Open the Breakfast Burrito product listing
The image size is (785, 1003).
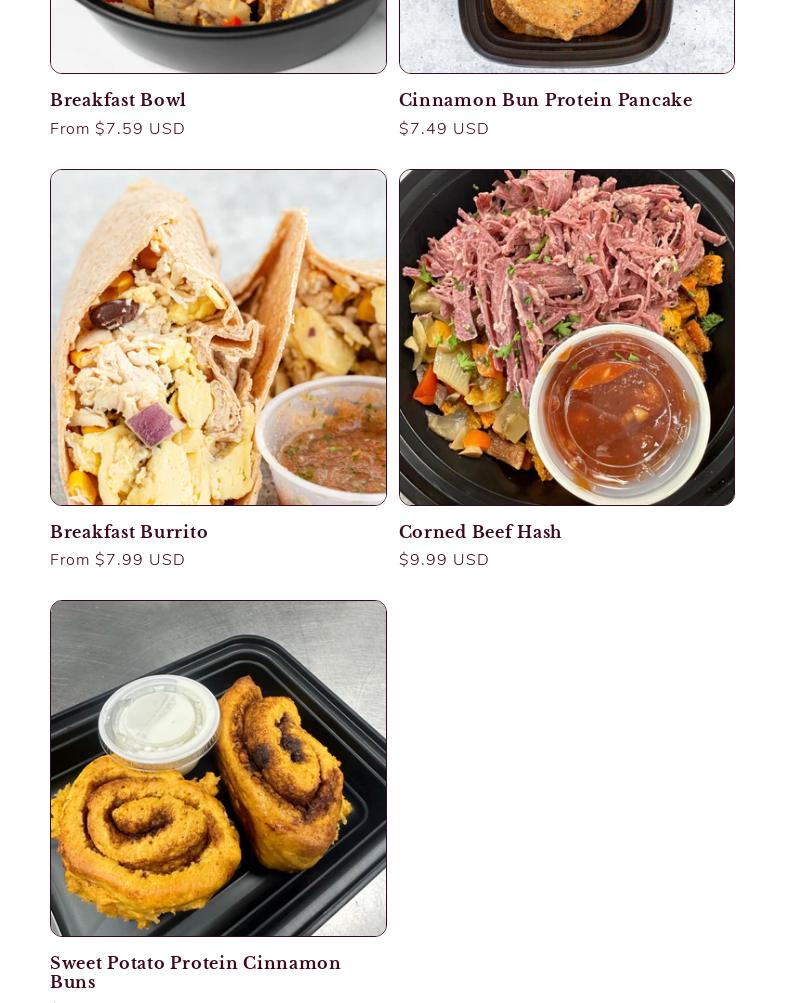pos(129,533)
